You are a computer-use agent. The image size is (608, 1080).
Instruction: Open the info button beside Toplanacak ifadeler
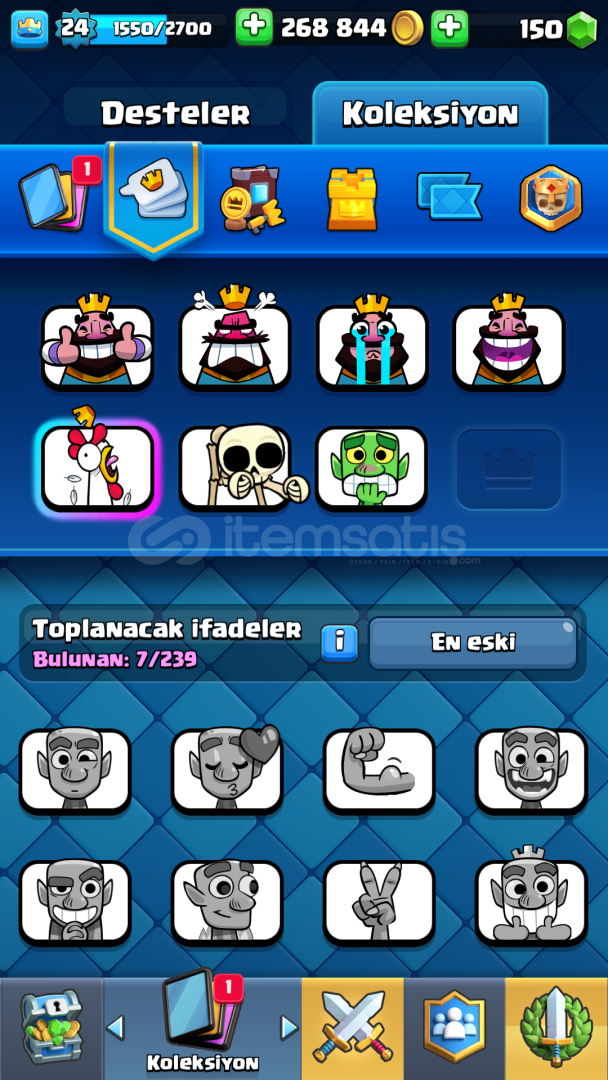(x=339, y=643)
